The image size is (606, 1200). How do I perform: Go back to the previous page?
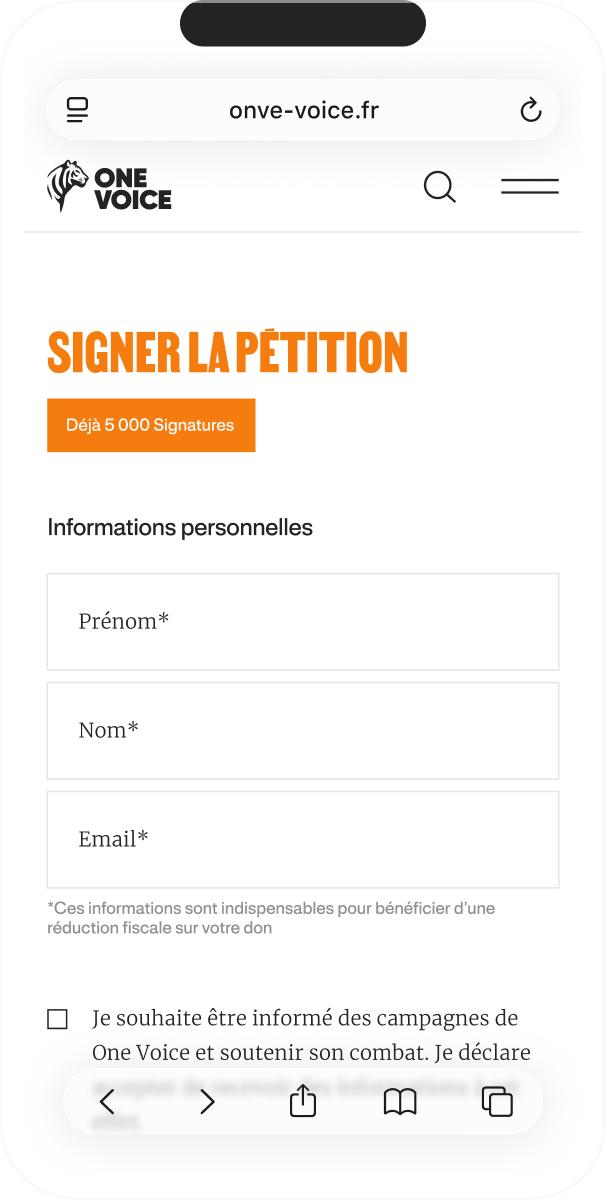[107, 1102]
